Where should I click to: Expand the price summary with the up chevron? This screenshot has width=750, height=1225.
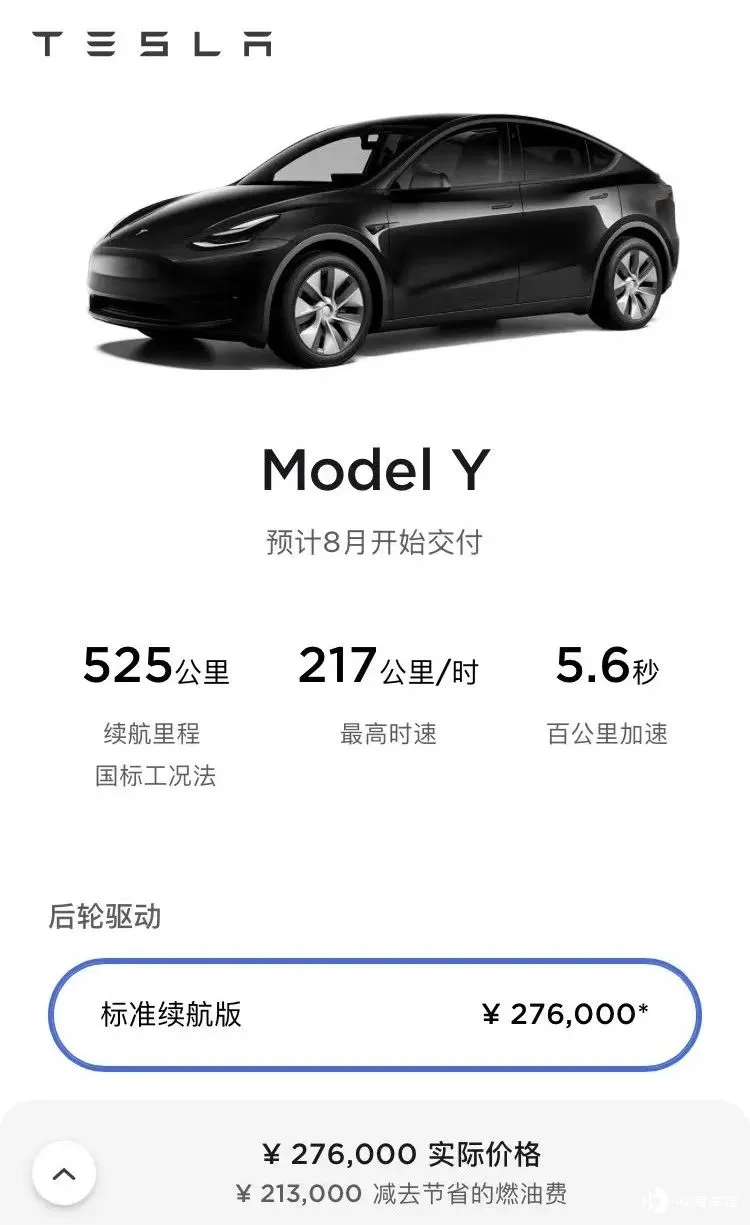coord(64,1173)
